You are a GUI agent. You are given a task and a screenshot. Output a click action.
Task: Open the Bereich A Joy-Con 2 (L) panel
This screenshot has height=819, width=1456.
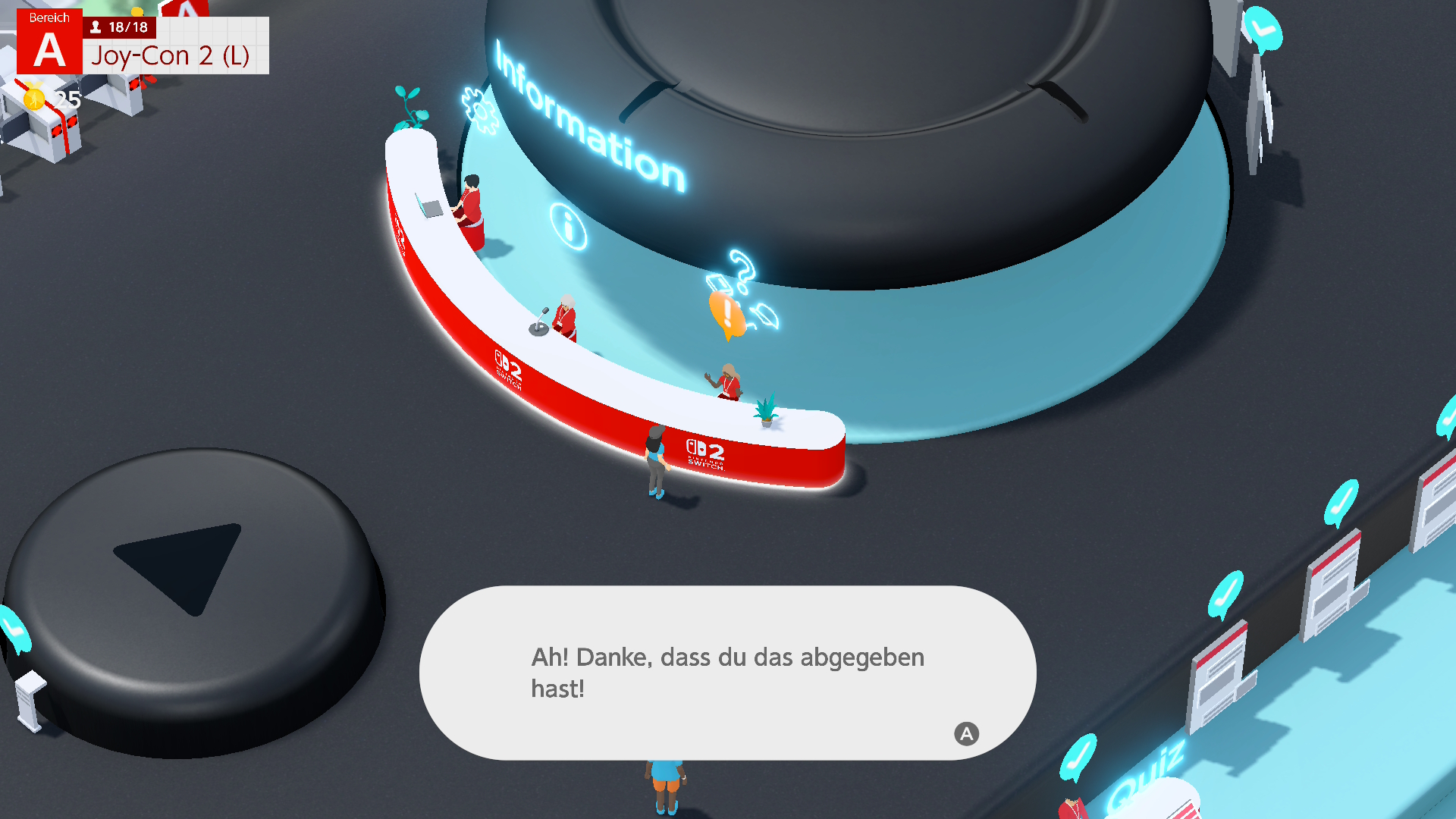click(x=143, y=45)
